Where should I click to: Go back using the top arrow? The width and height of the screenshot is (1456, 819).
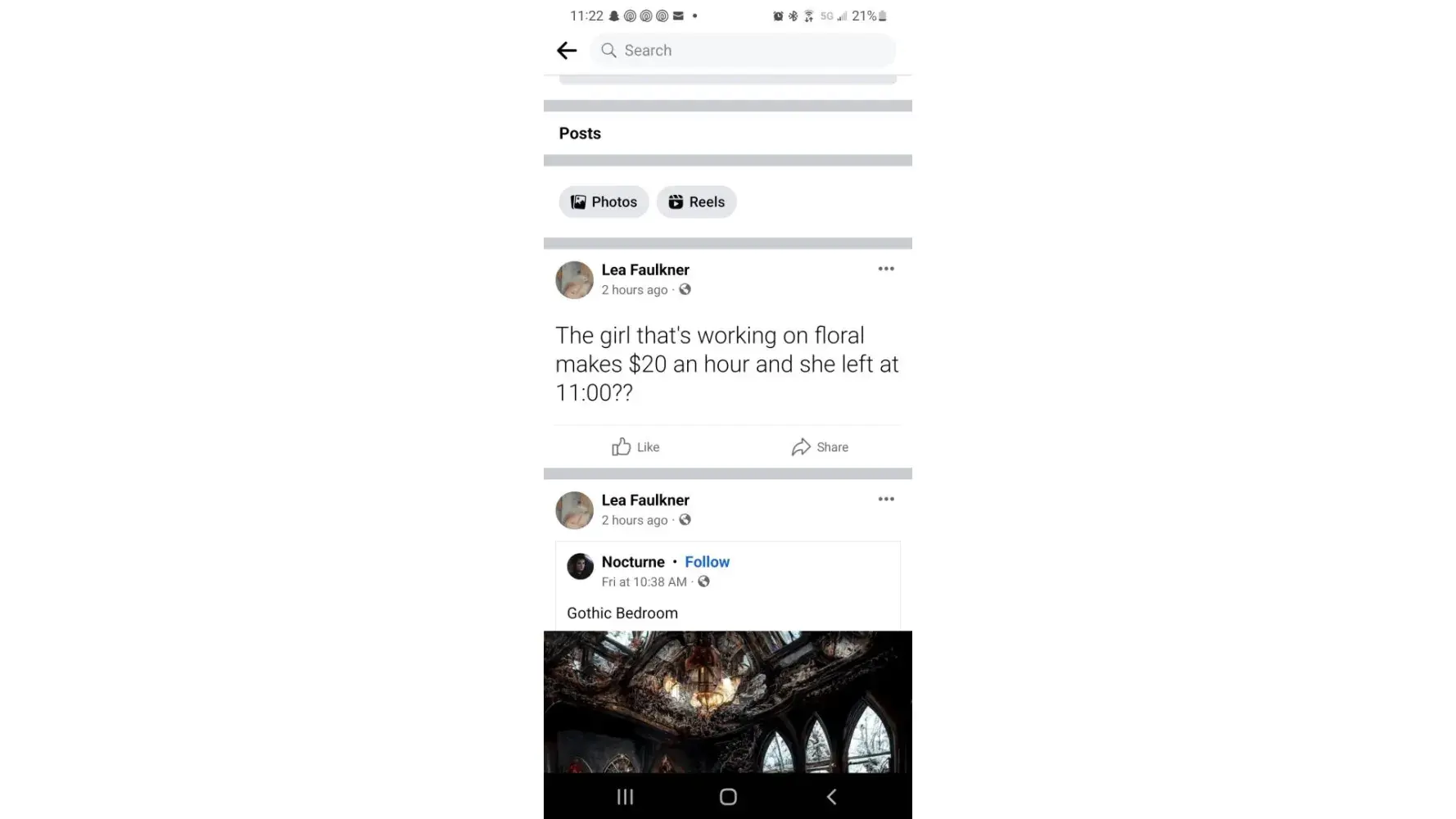(x=567, y=51)
